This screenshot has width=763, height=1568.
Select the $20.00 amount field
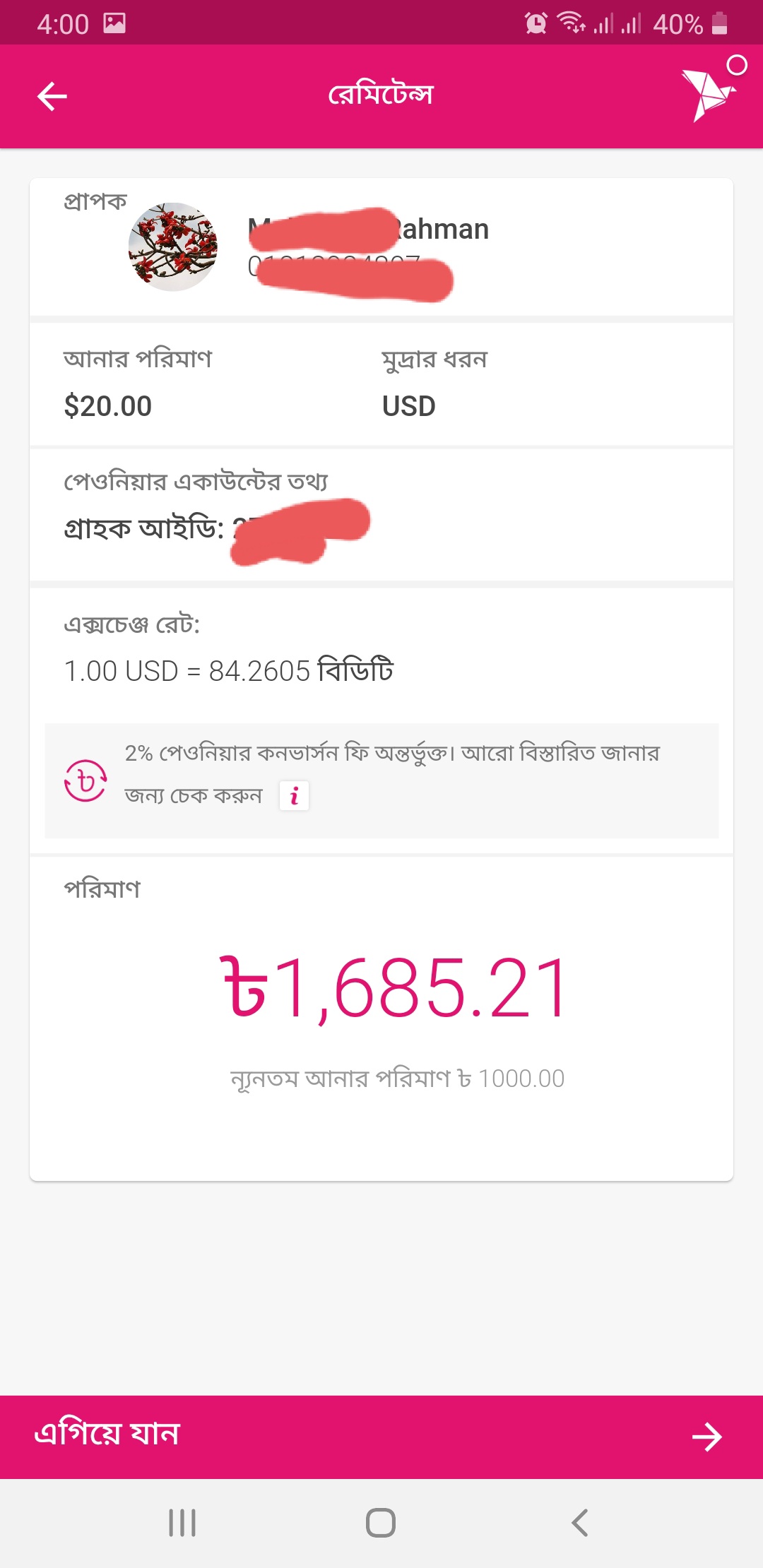click(107, 405)
